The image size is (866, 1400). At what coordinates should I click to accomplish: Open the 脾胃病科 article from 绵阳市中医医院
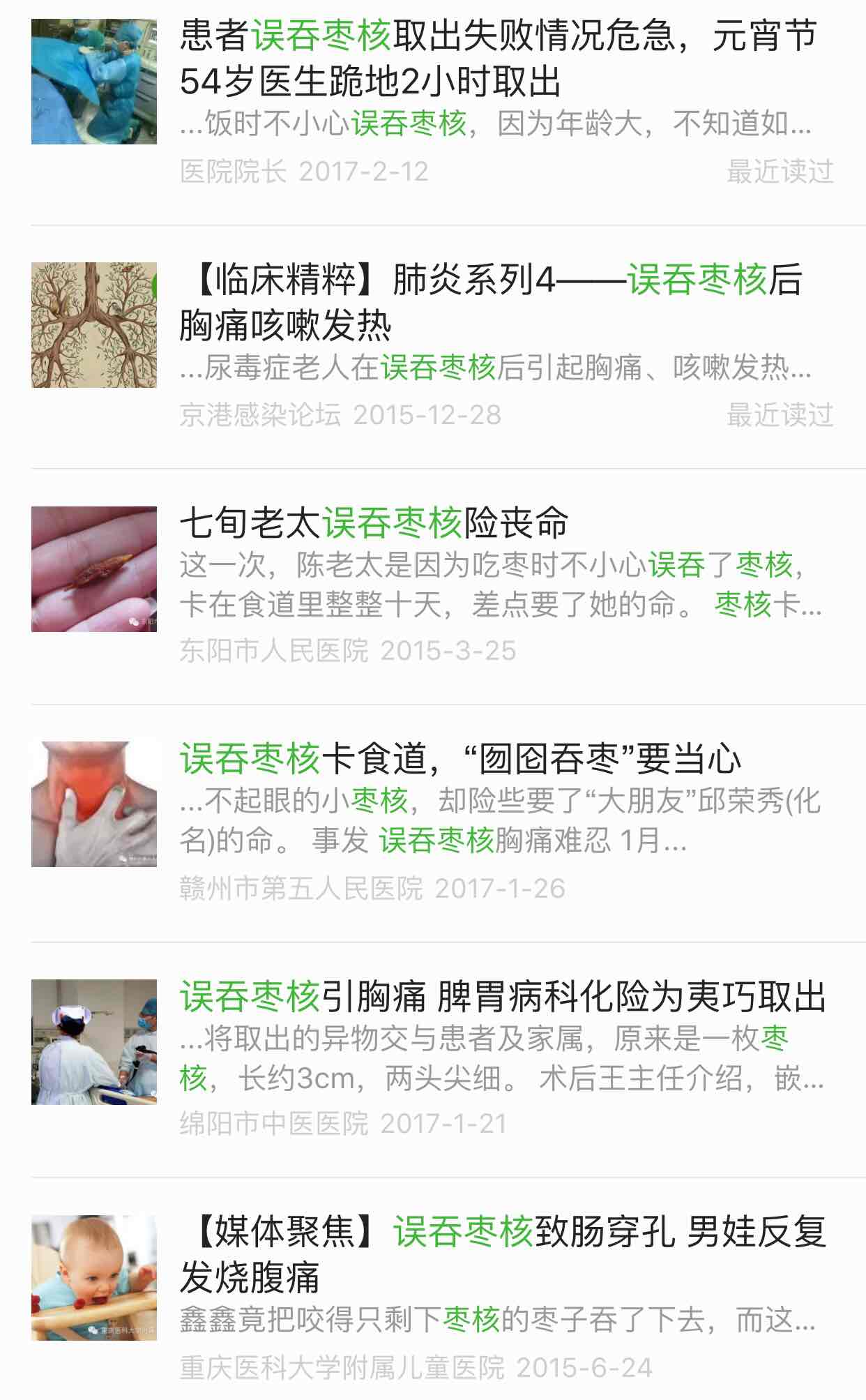(502, 996)
